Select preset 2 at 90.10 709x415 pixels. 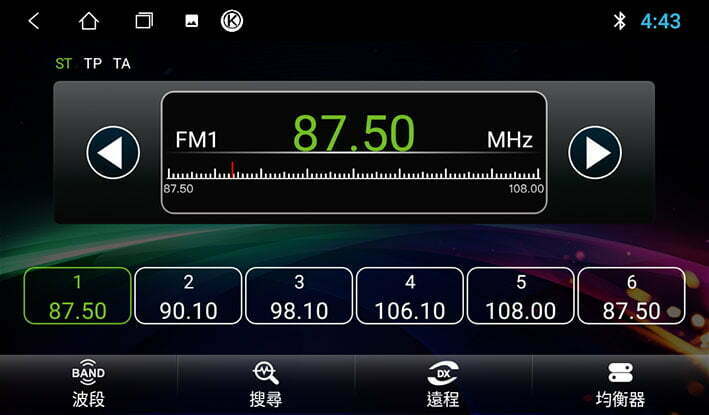coord(188,296)
